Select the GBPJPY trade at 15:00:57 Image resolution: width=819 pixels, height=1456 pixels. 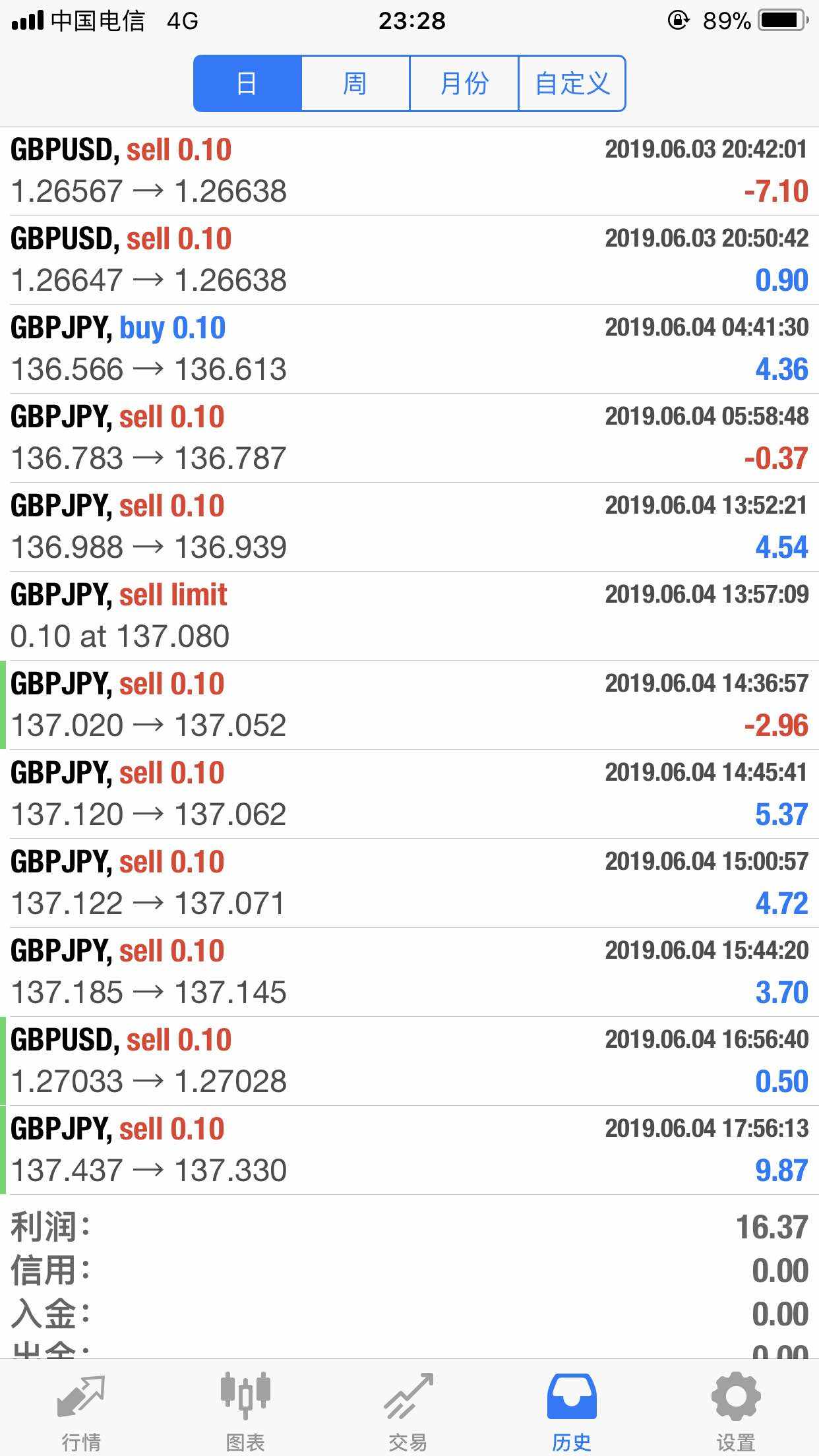tap(409, 883)
